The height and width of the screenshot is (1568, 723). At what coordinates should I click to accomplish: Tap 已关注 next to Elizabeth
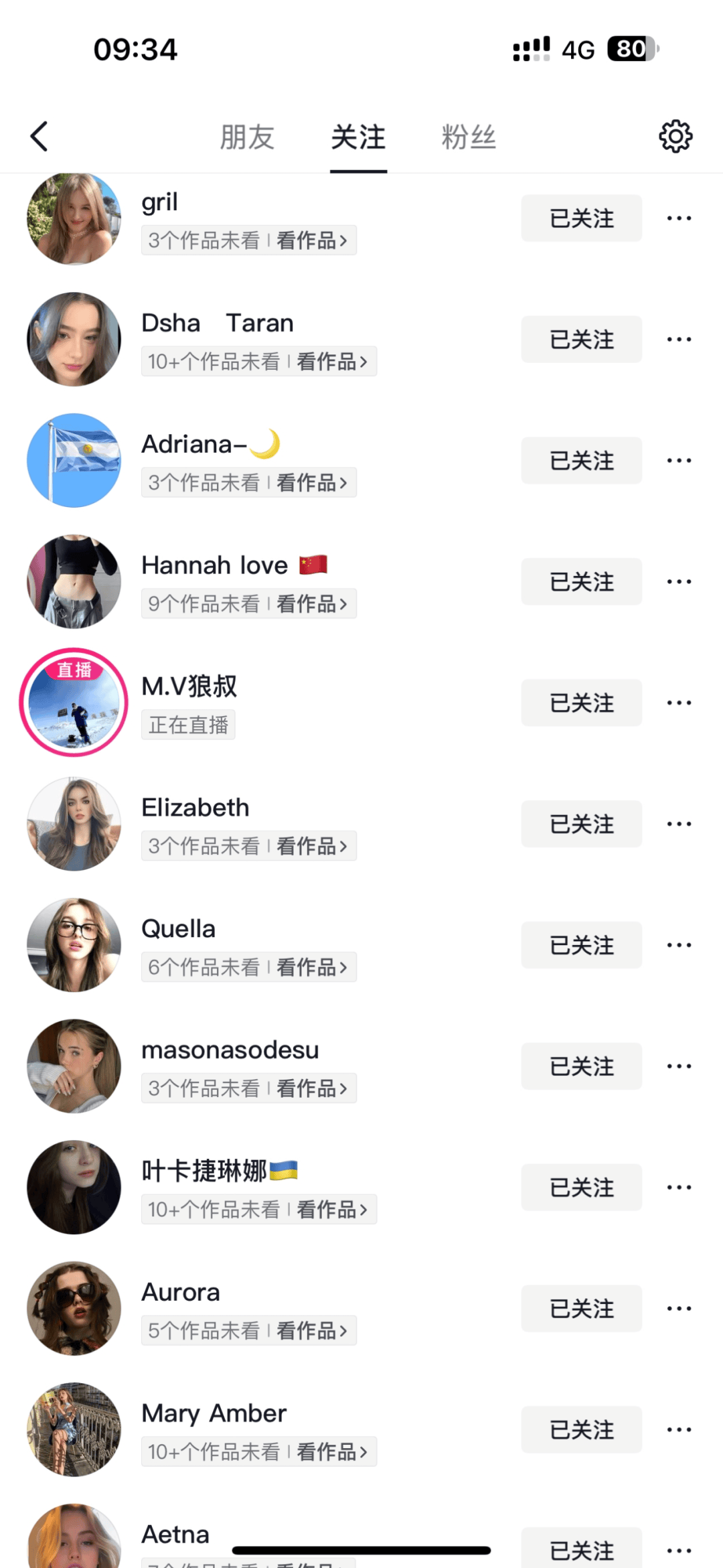tap(581, 824)
